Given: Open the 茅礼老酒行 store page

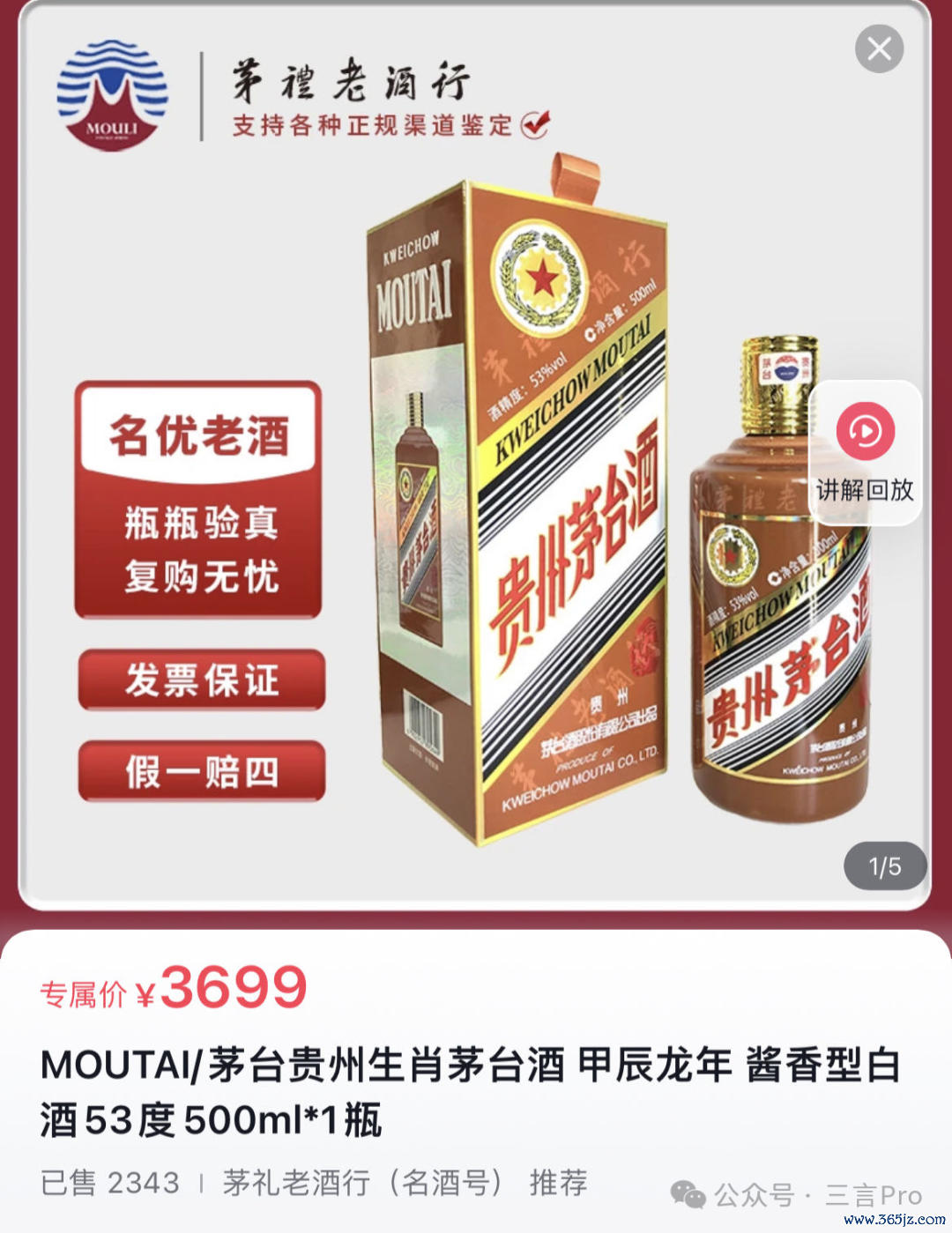Looking at the screenshot, I should point(361,1183).
